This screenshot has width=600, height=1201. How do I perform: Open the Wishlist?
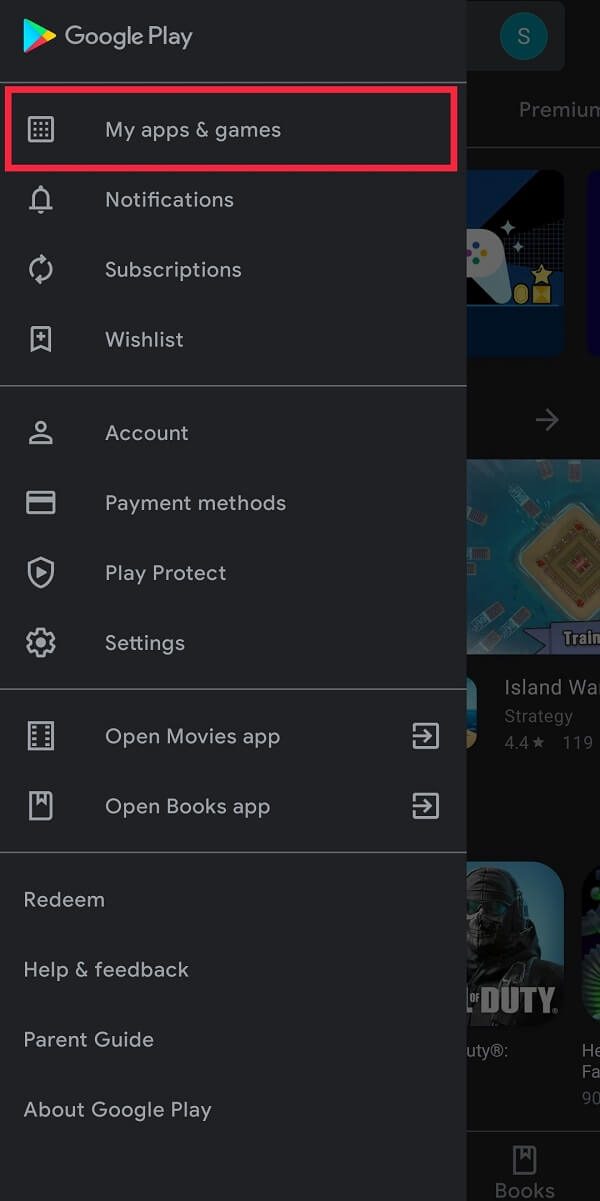point(144,340)
